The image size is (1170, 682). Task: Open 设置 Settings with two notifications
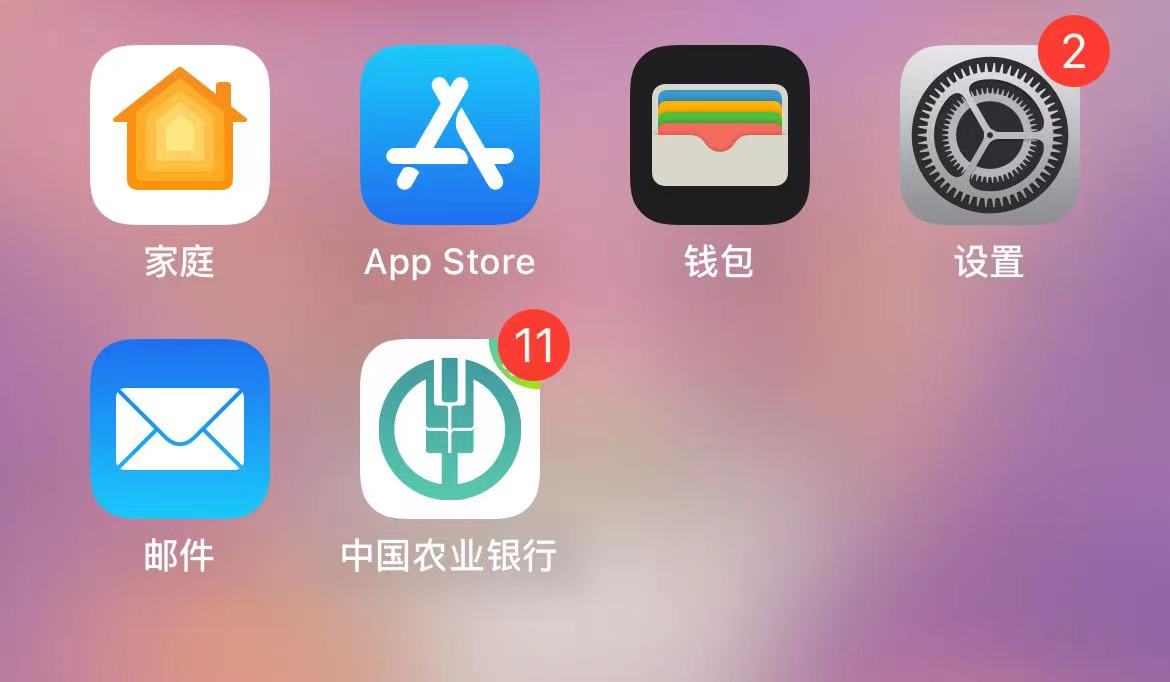pos(989,135)
